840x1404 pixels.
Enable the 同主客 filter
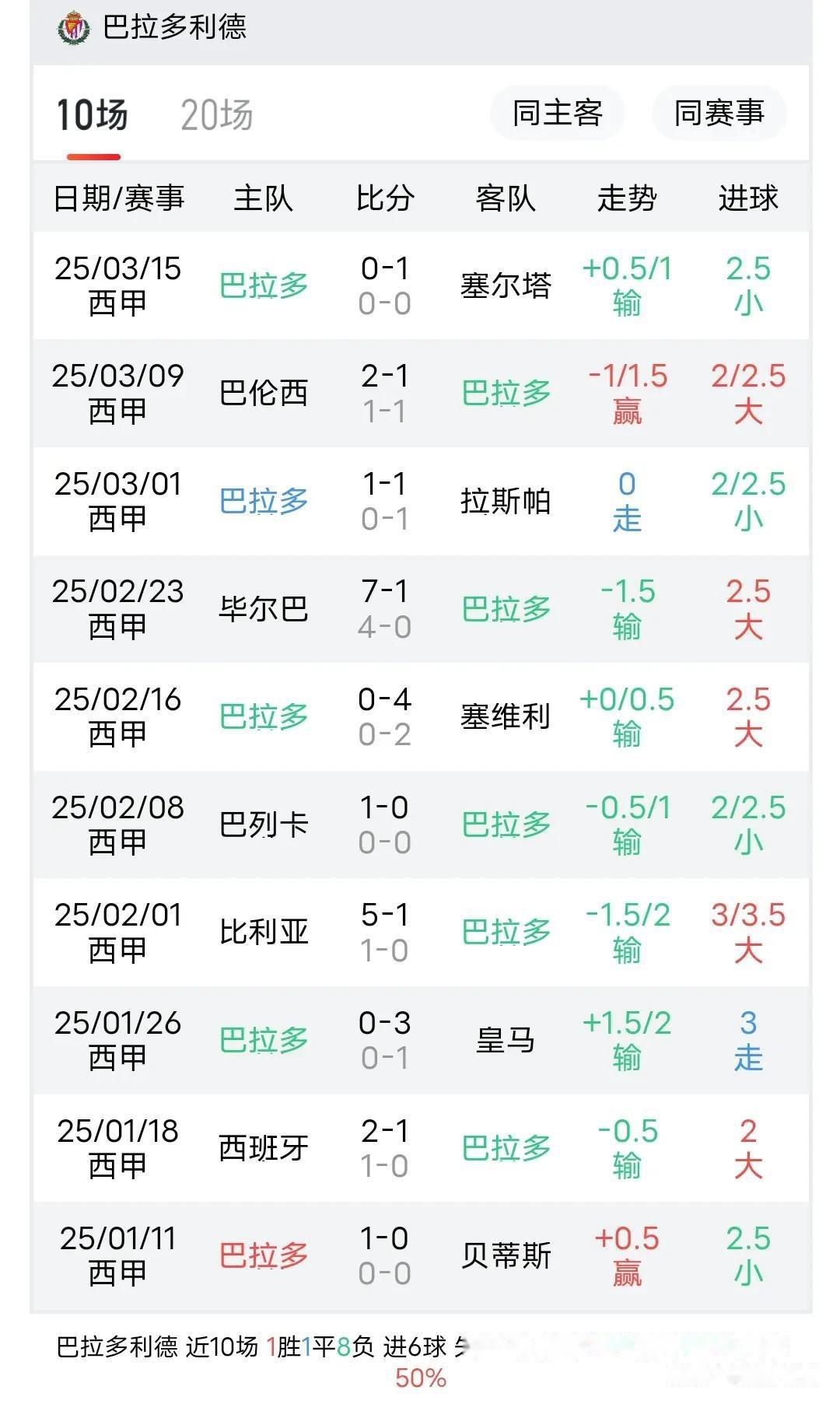(x=557, y=114)
